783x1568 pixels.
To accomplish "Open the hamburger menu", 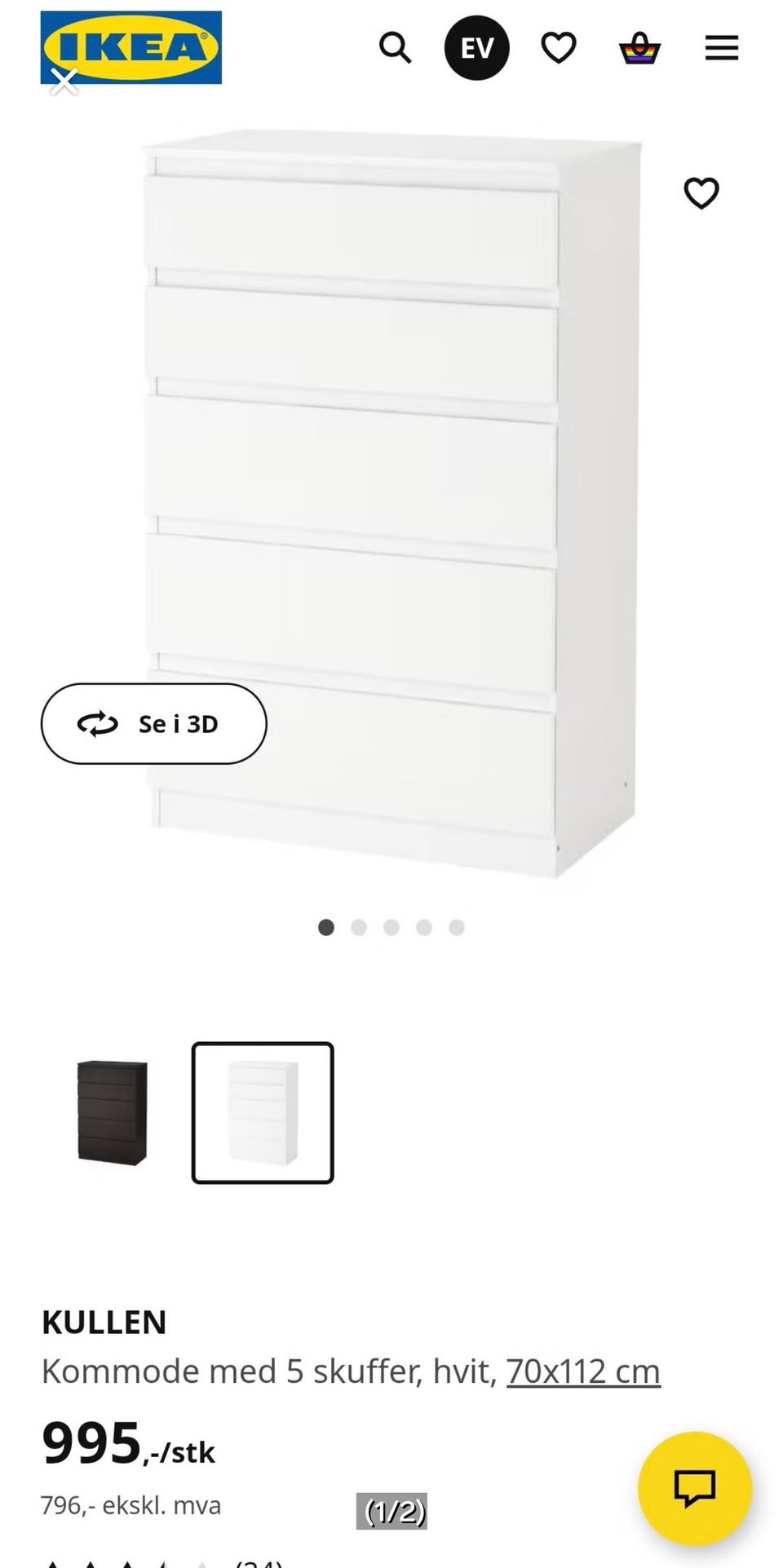I will coord(722,48).
